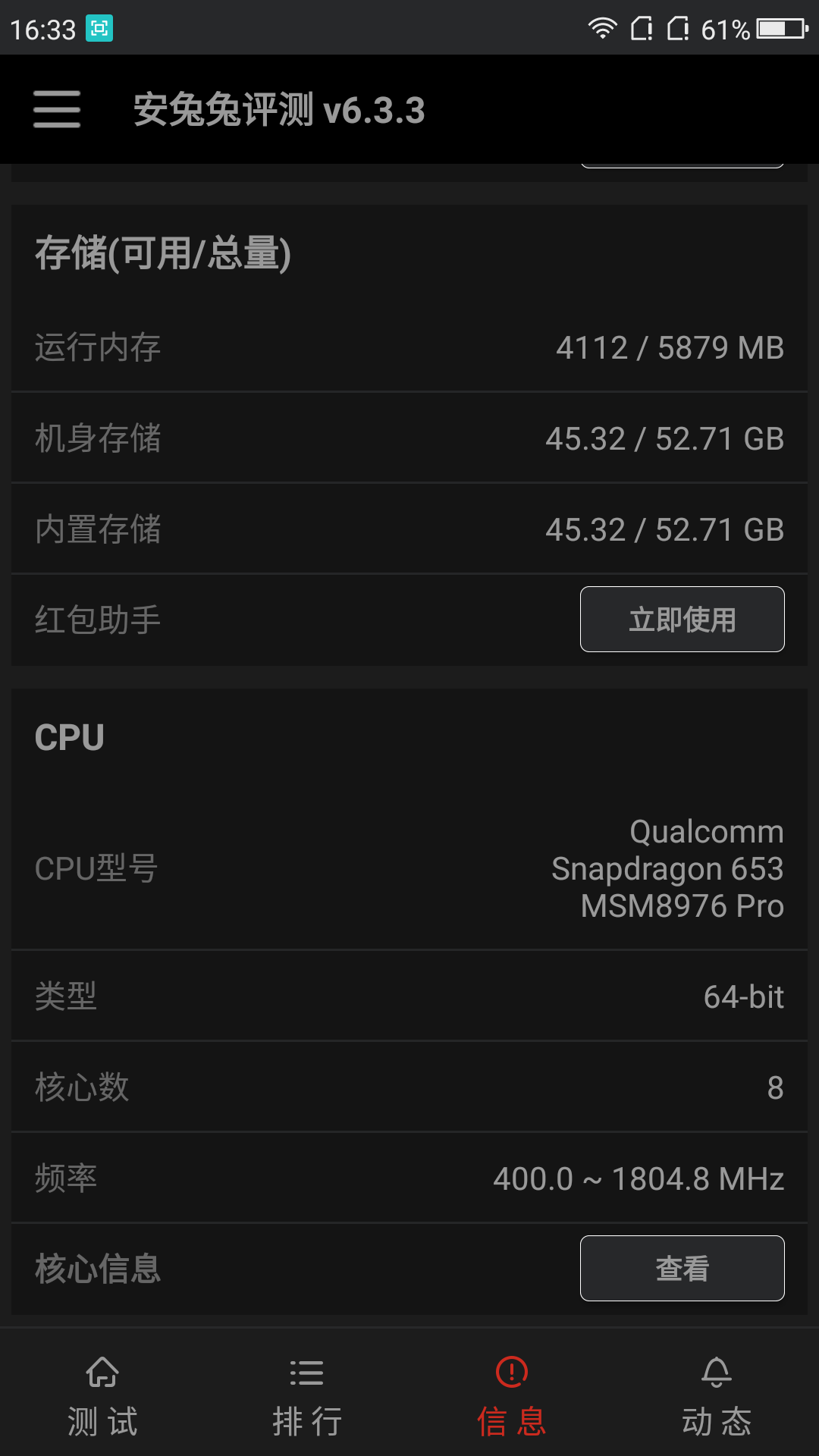Tap 查看 to view core information
Viewport: 819px width, 1456px height.
(682, 1268)
